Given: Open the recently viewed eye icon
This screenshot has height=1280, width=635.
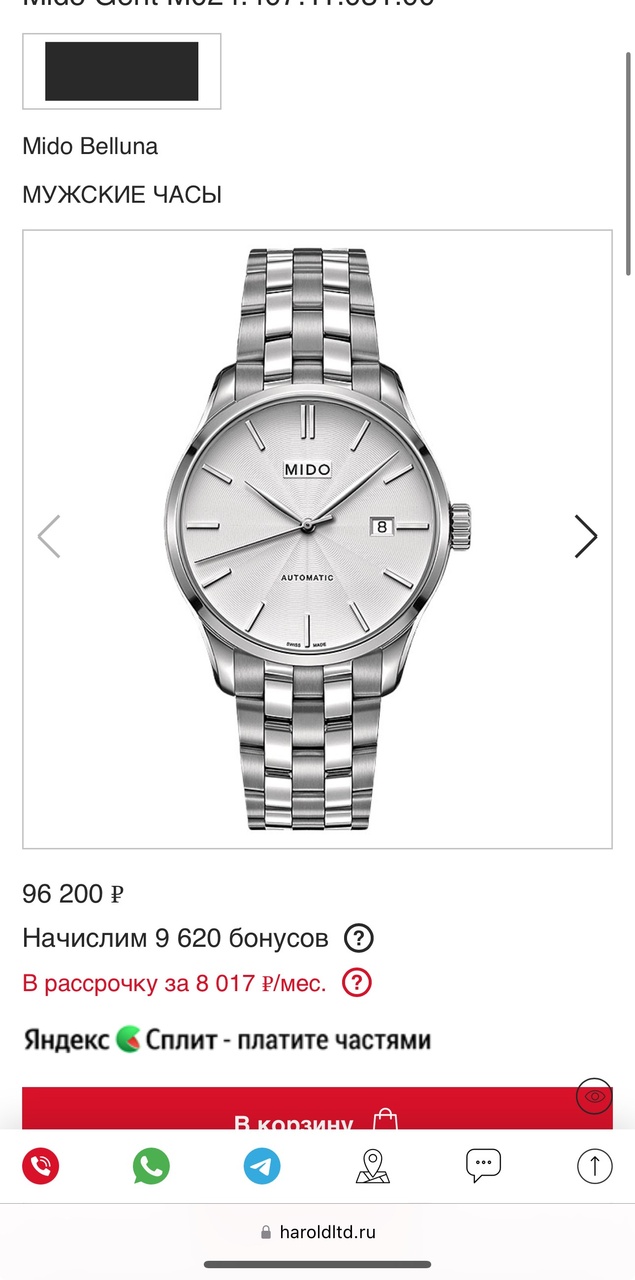Looking at the screenshot, I should [x=594, y=1097].
